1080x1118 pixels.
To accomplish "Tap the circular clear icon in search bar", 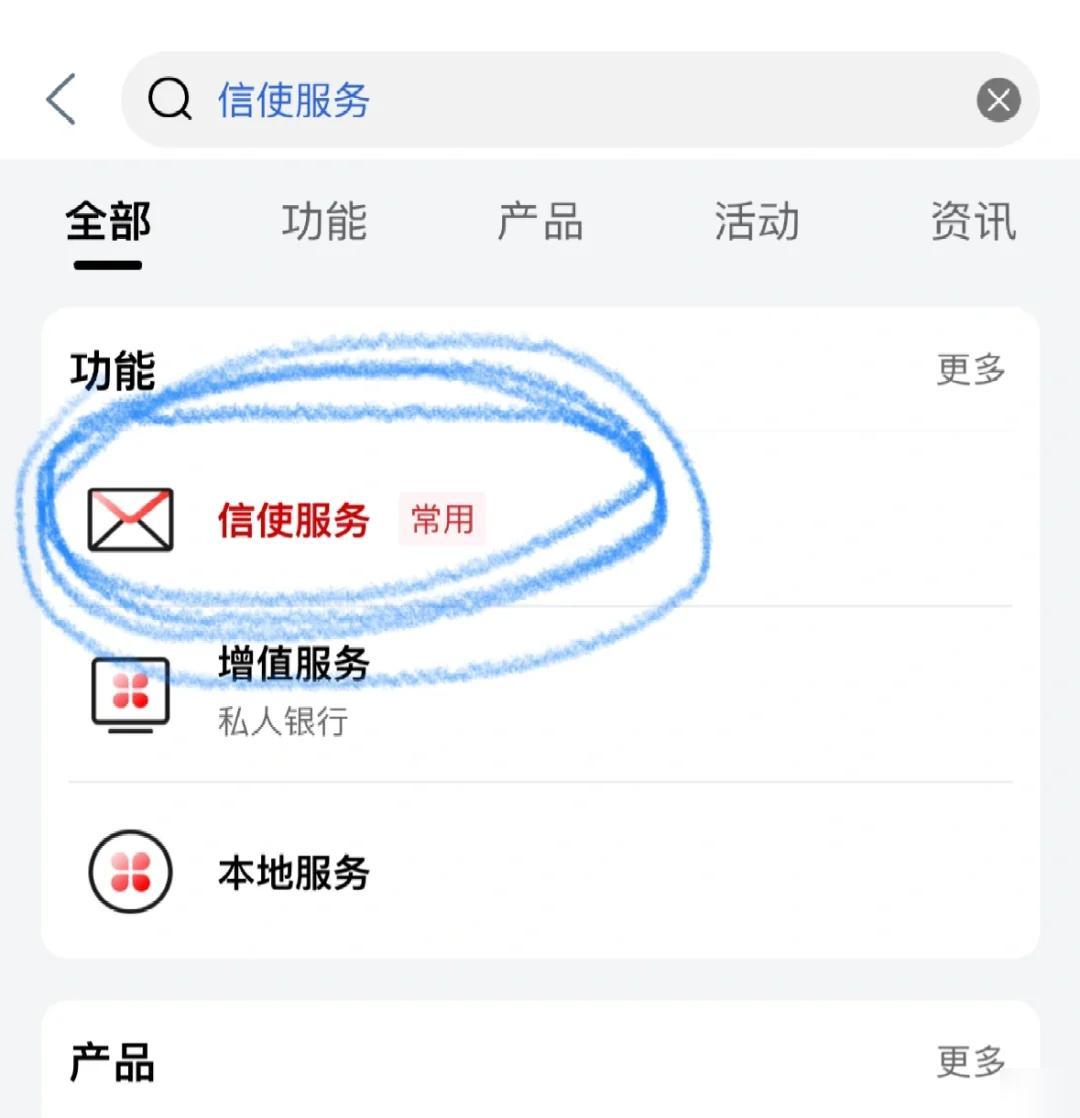I will [997, 99].
